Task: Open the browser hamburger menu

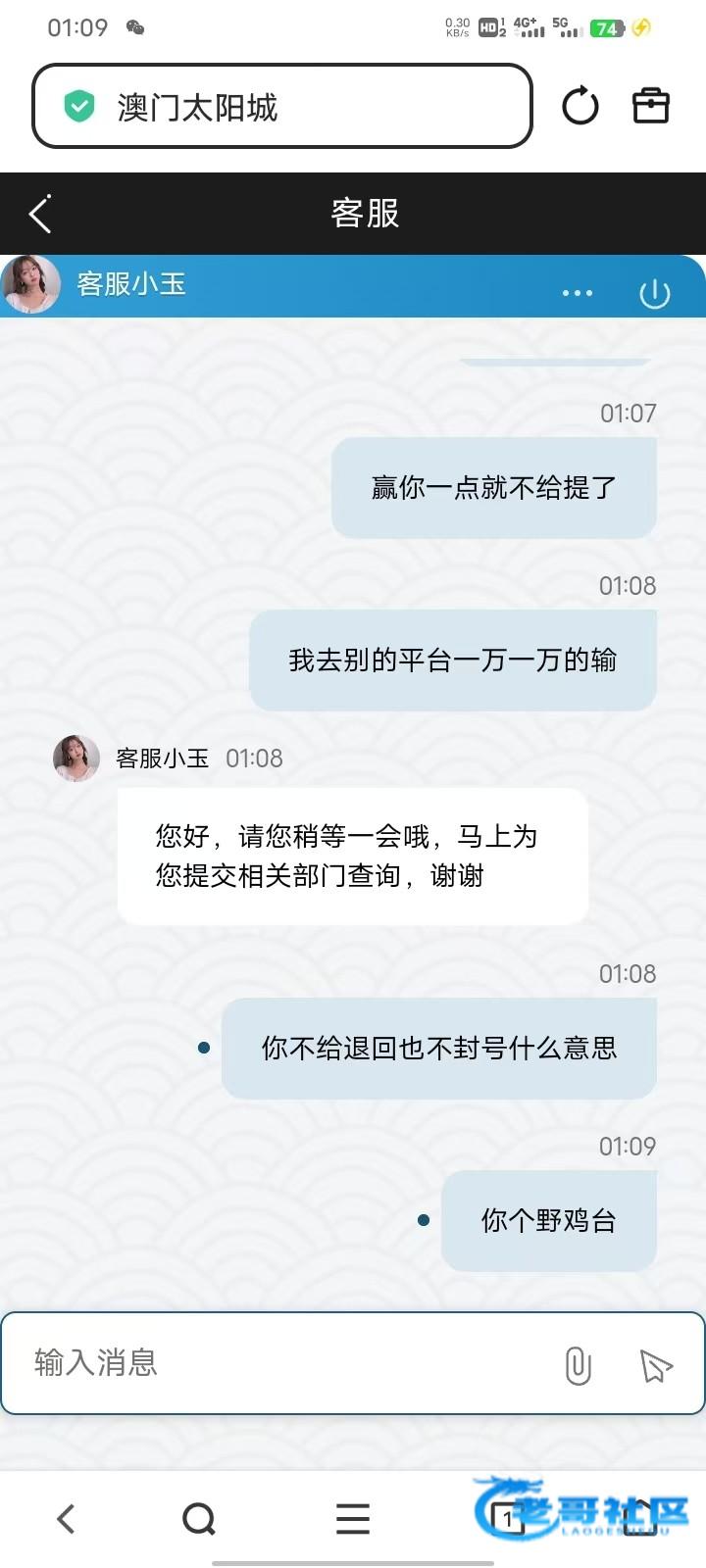Action: tap(353, 1519)
